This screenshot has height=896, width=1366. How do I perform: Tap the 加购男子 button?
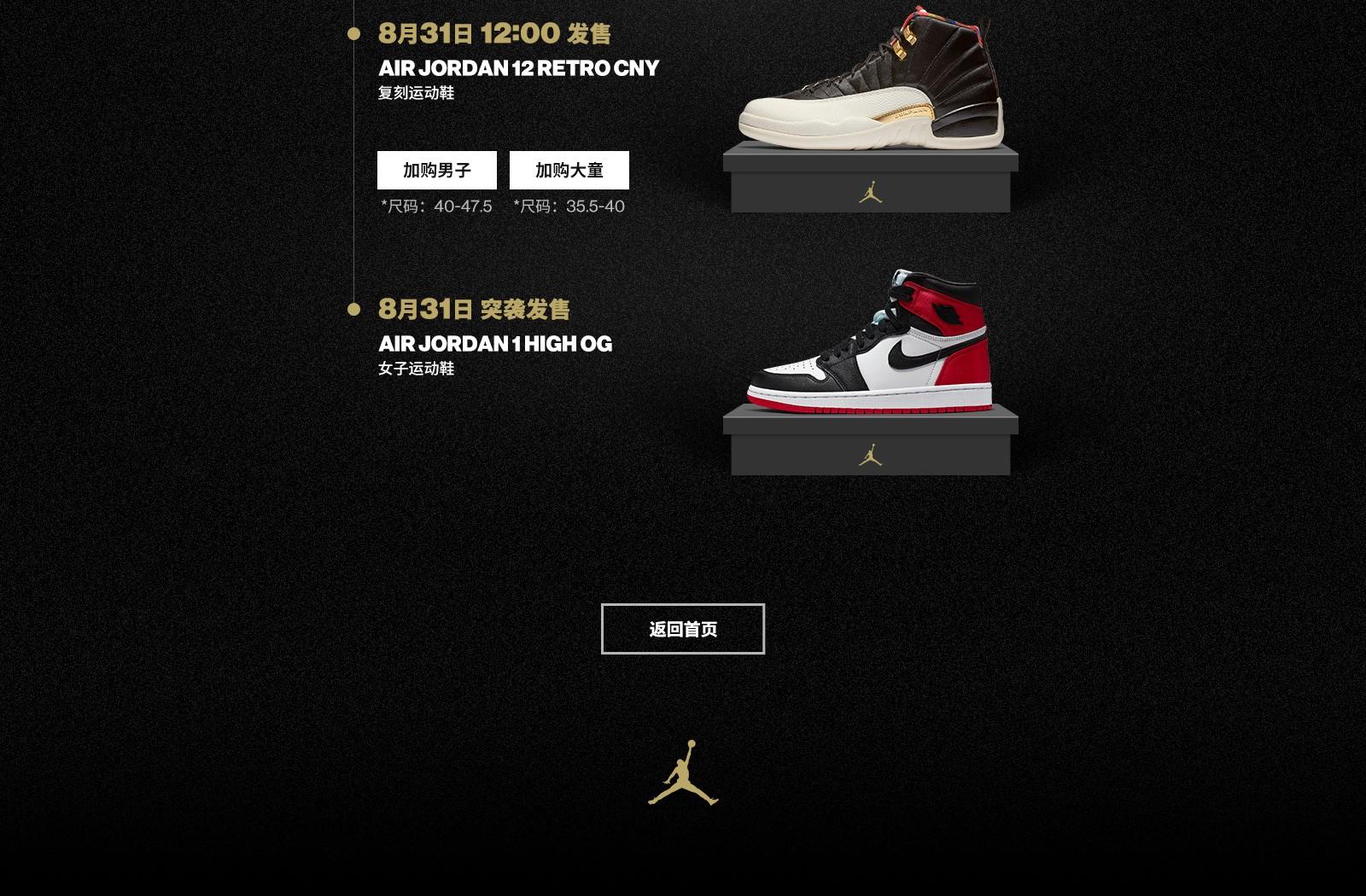(436, 170)
